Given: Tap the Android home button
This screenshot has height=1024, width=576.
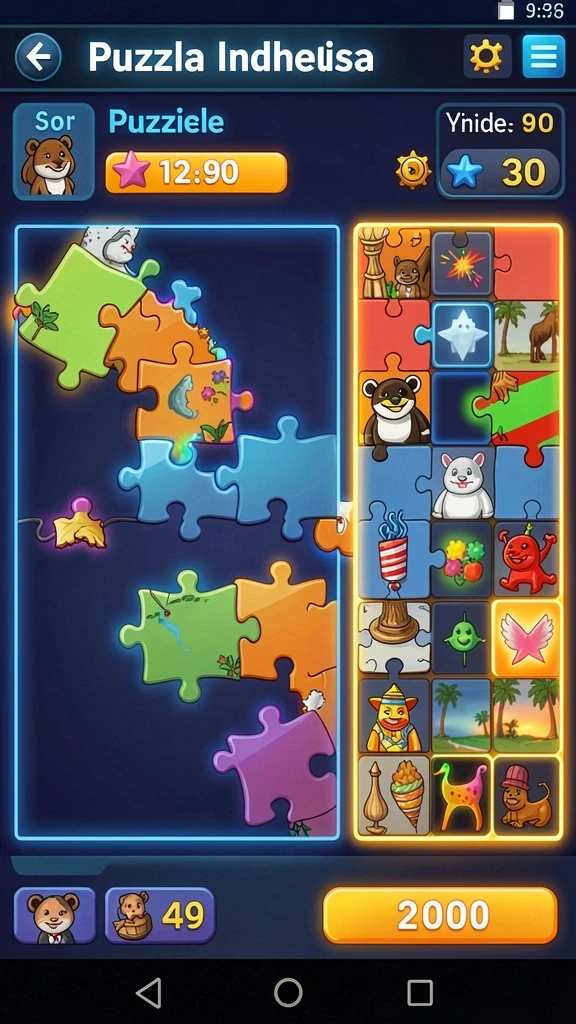Looking at the screenshot, I should pos(288,993).
